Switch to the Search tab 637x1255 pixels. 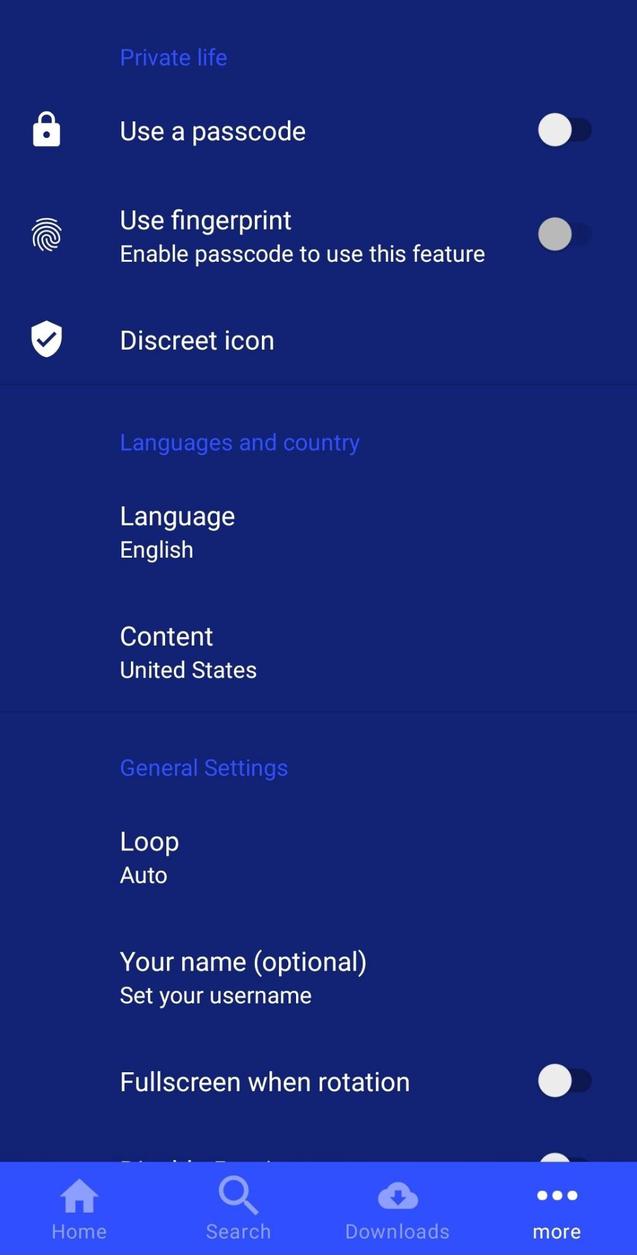tap(238, 1209)
